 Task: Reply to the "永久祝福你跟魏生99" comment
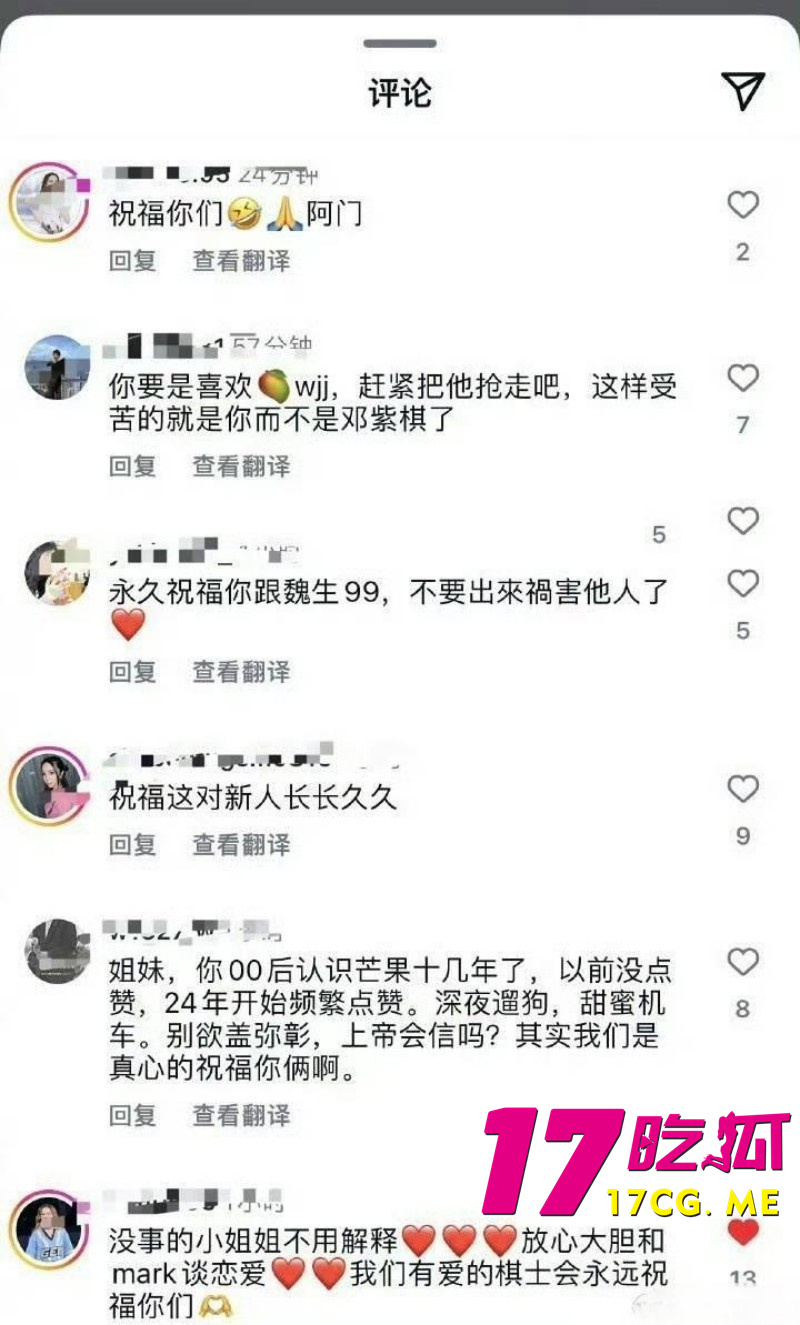[x=133, y=672]
